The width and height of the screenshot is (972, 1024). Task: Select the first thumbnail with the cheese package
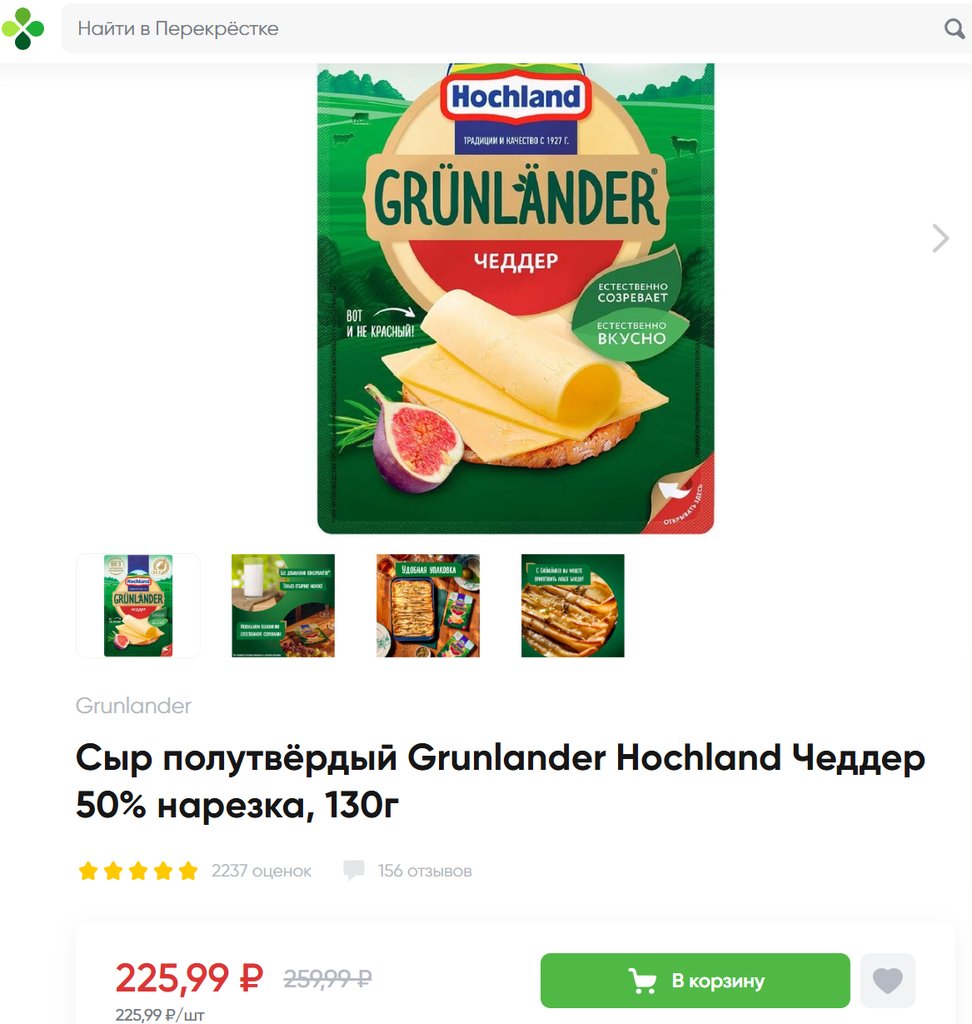(138, 605)
